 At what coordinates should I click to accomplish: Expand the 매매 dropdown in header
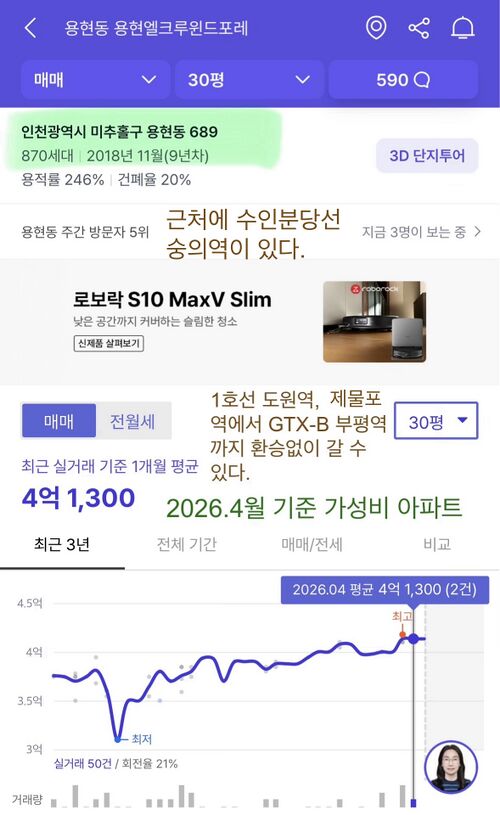pyautogui.click(x=95, y=80)
